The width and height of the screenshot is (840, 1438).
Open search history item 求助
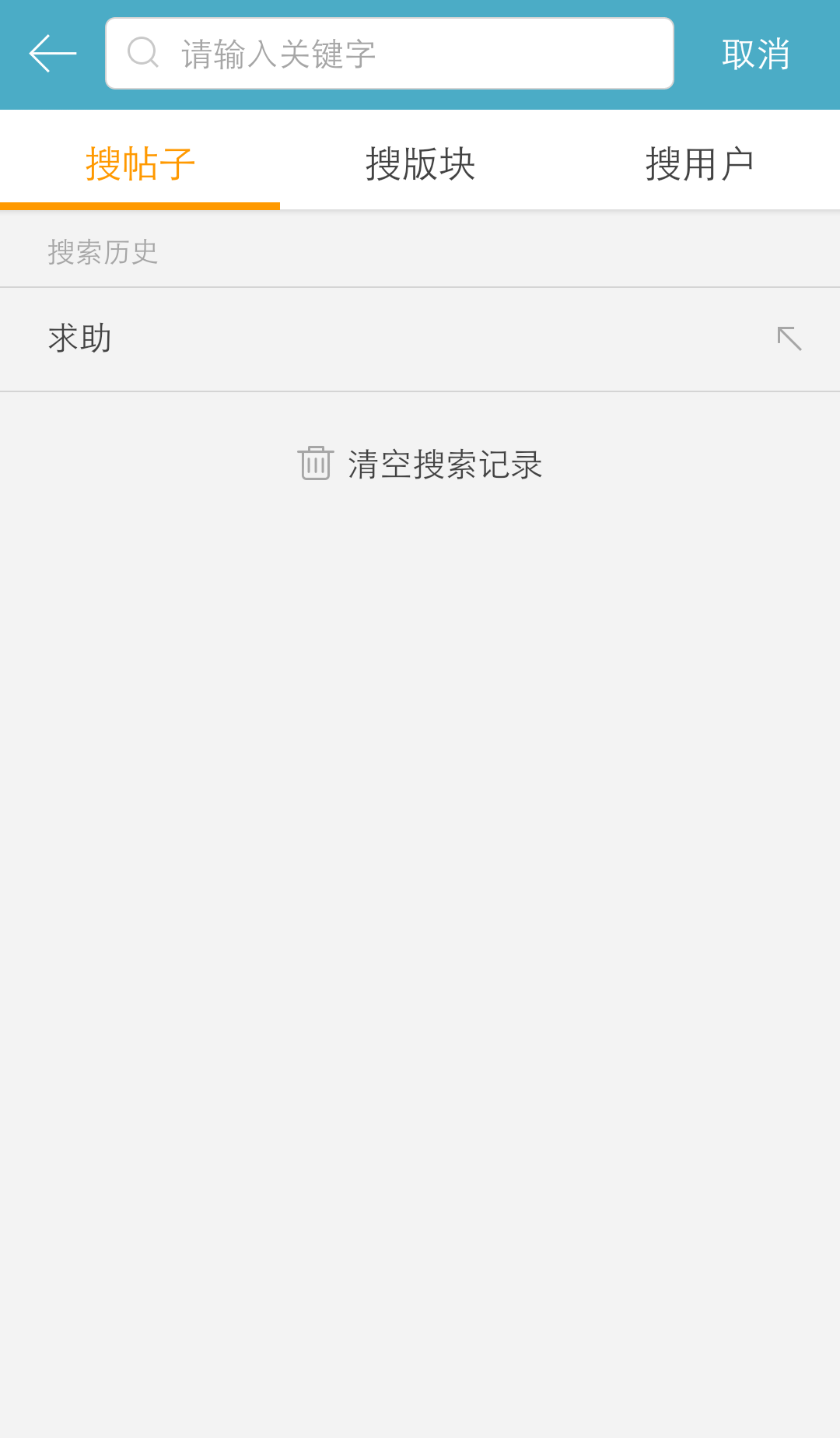[x=420, y=339]
